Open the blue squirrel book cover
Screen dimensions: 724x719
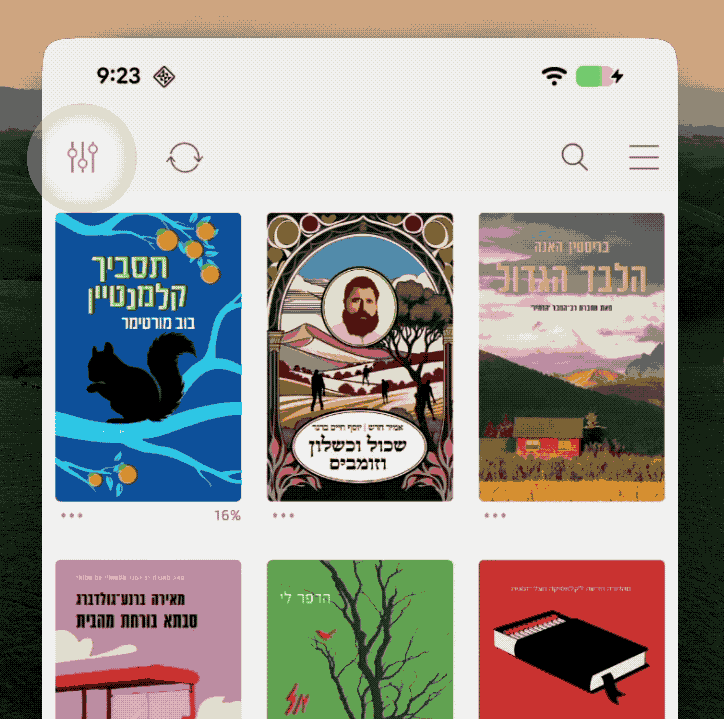pos(148,357)
